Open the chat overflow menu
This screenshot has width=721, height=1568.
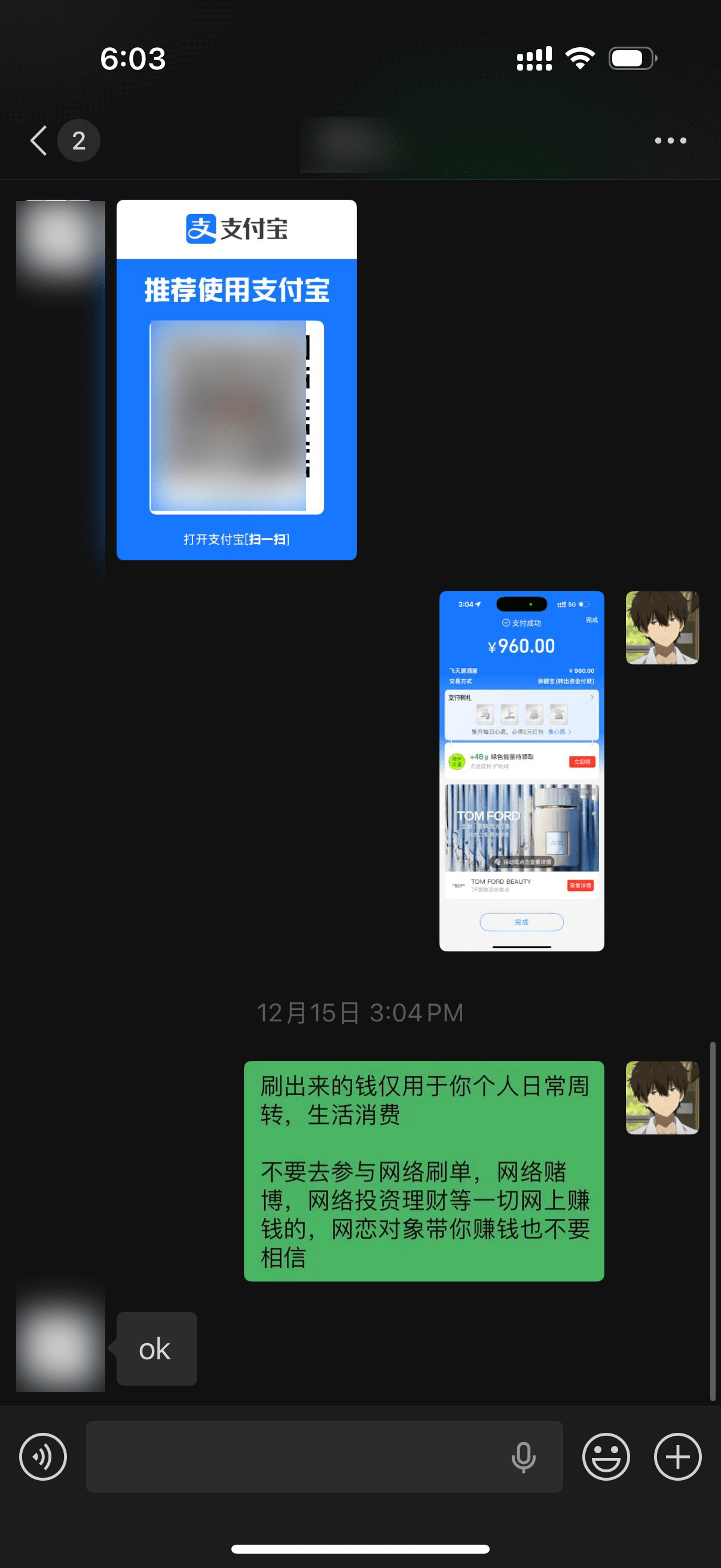(x=670, y=141)
